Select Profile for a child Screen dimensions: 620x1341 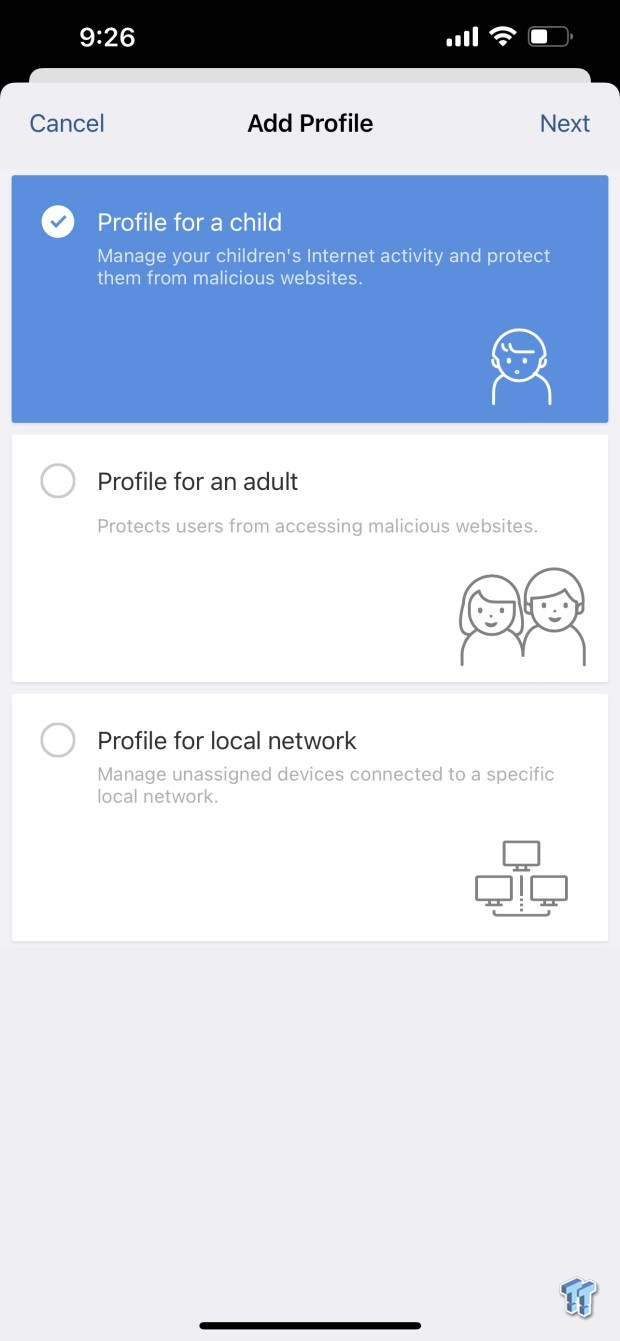(310, 299)
